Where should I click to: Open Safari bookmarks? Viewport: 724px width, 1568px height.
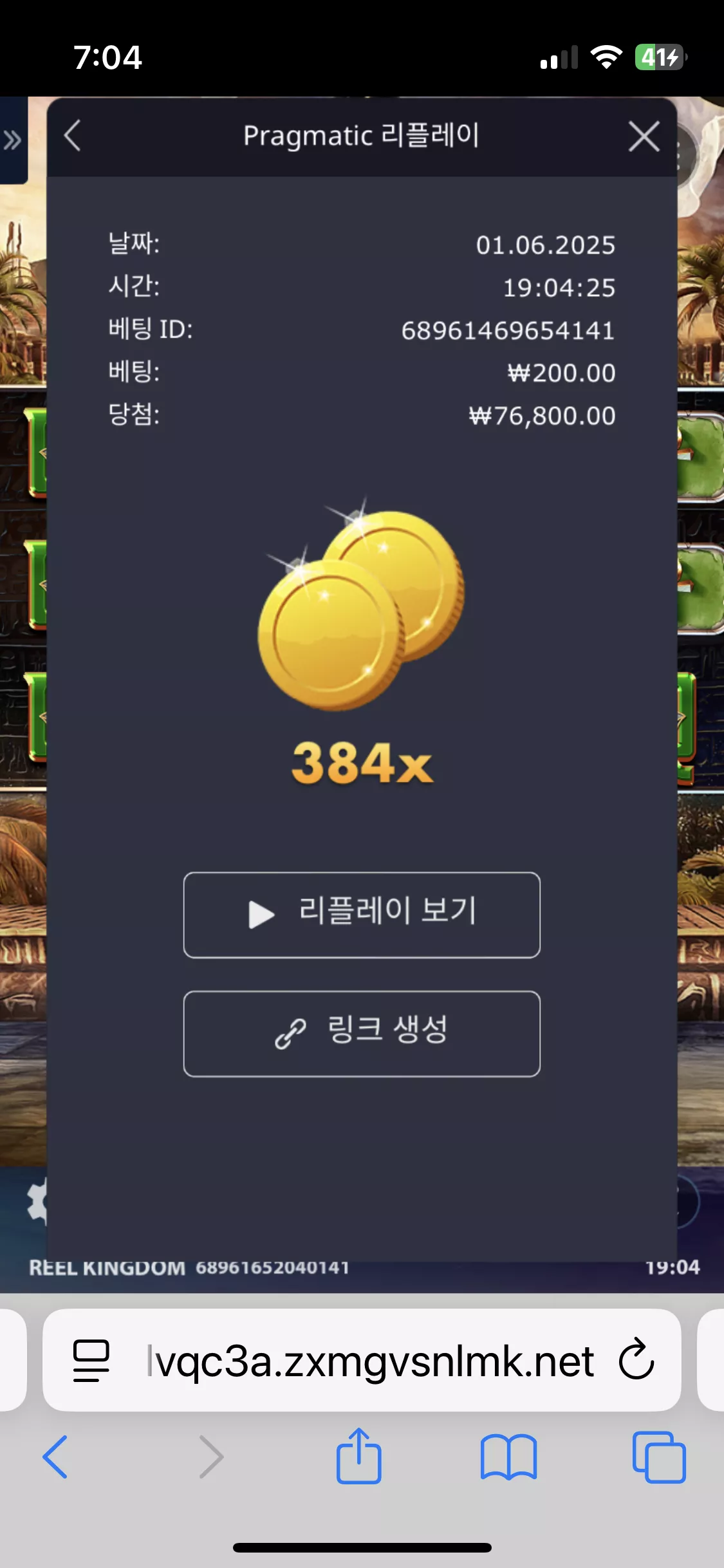point(508,1457)
